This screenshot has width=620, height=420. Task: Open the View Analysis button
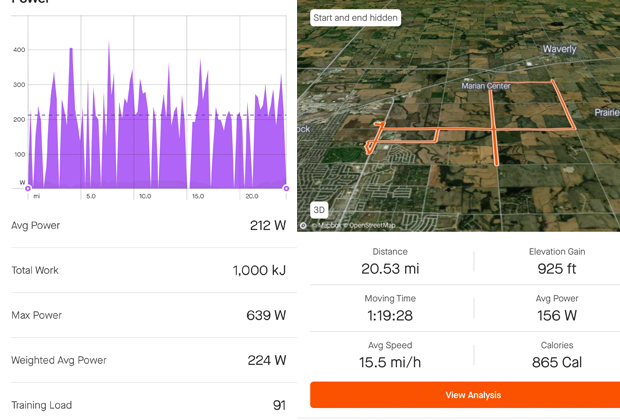[x=465, y=395]
